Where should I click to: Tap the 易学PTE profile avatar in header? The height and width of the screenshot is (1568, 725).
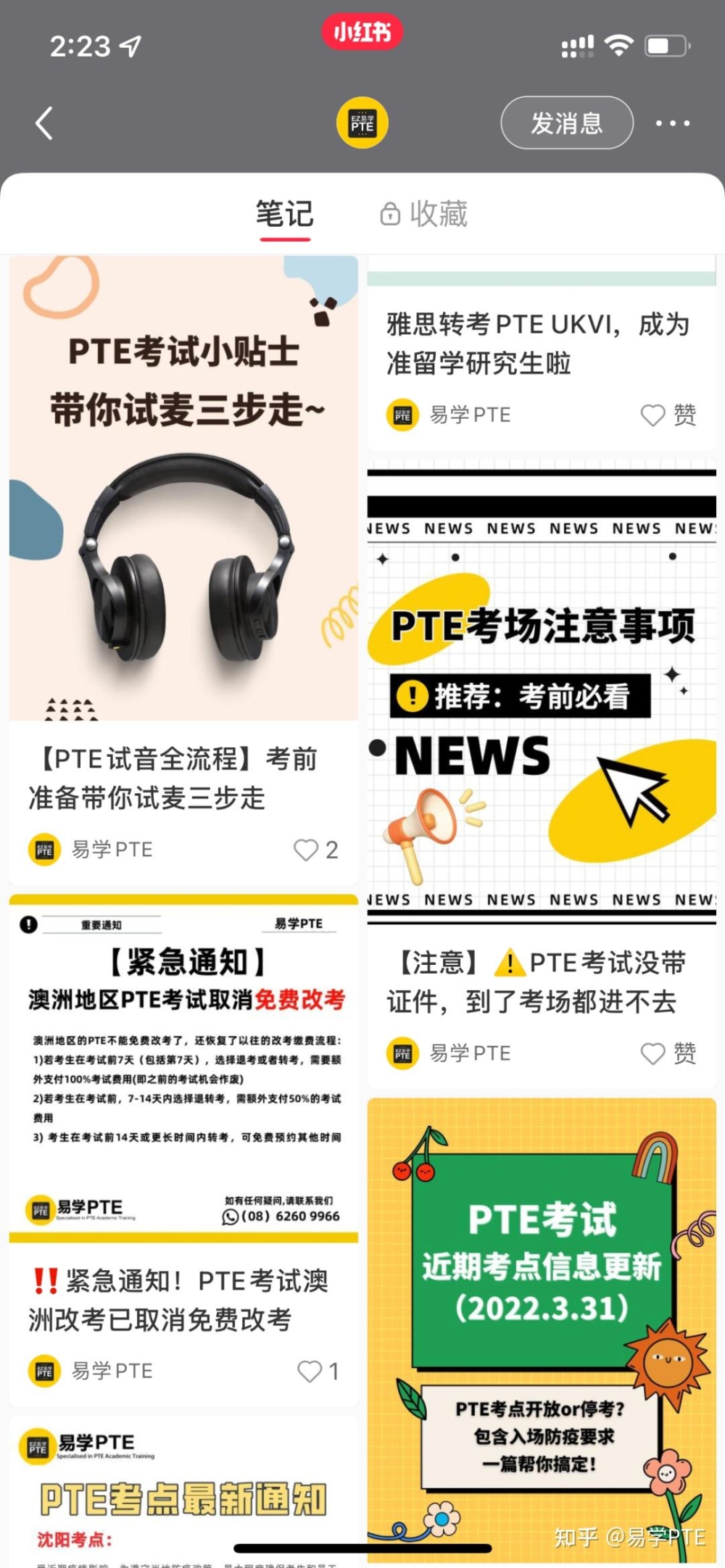tap(362, 123)
